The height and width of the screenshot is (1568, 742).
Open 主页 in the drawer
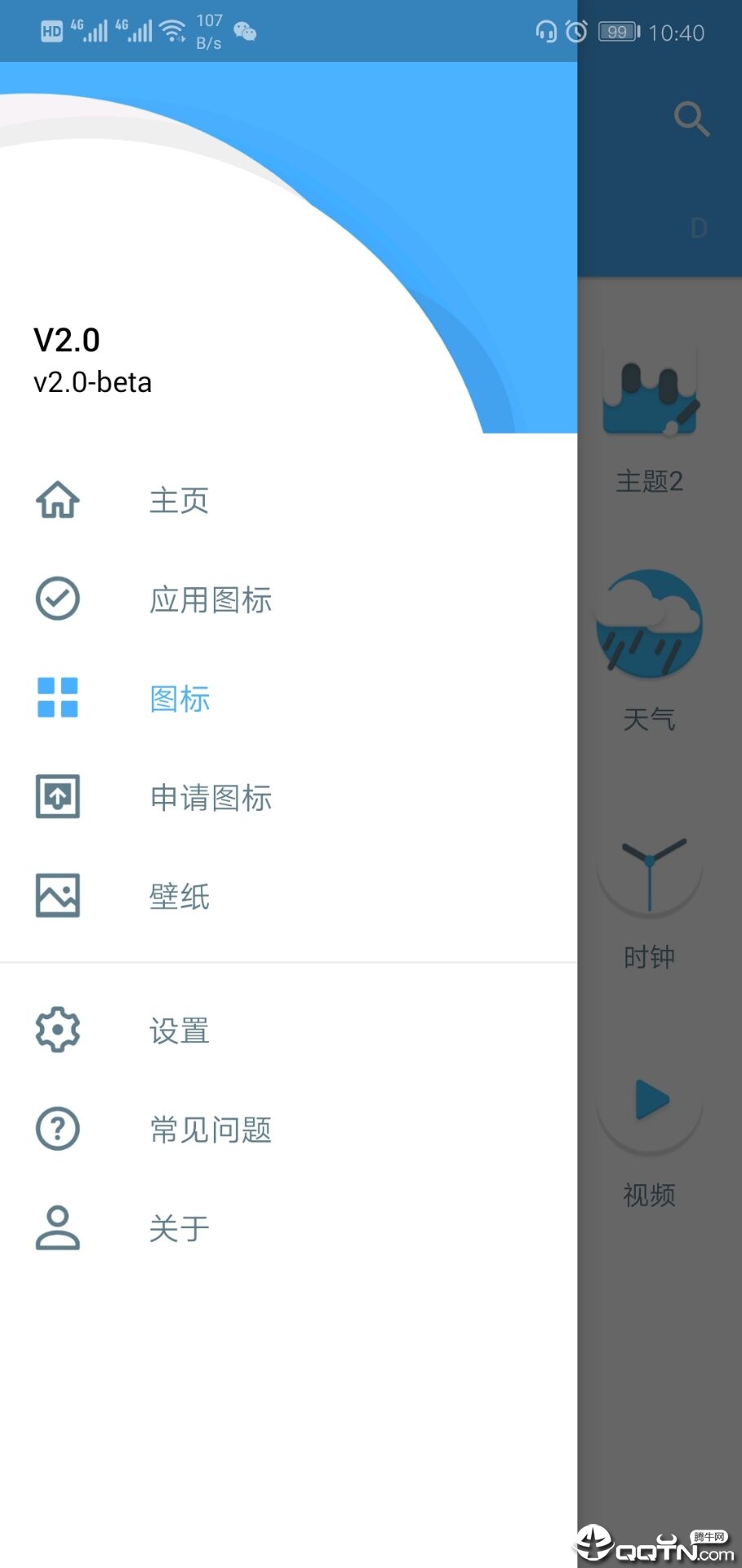288,500
